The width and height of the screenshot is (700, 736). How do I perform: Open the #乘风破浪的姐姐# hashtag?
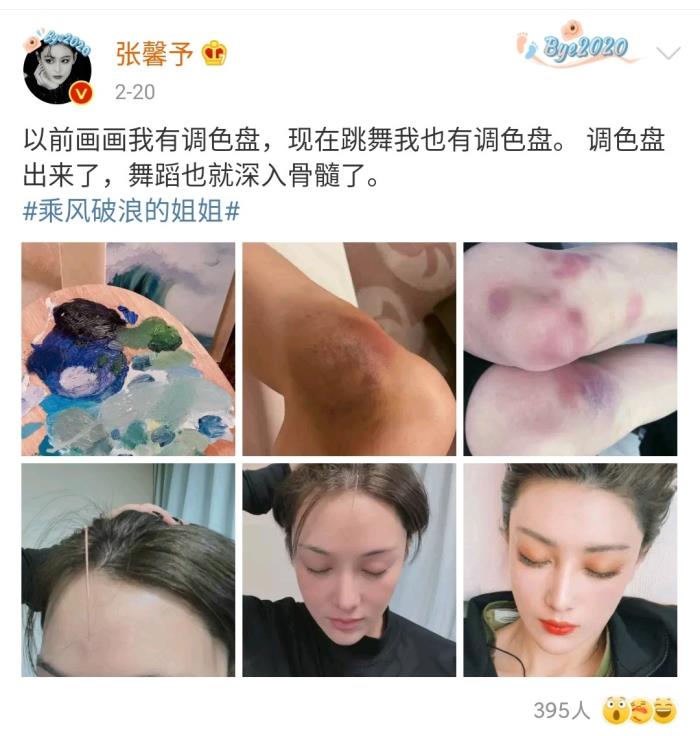[x=131, y=212]
